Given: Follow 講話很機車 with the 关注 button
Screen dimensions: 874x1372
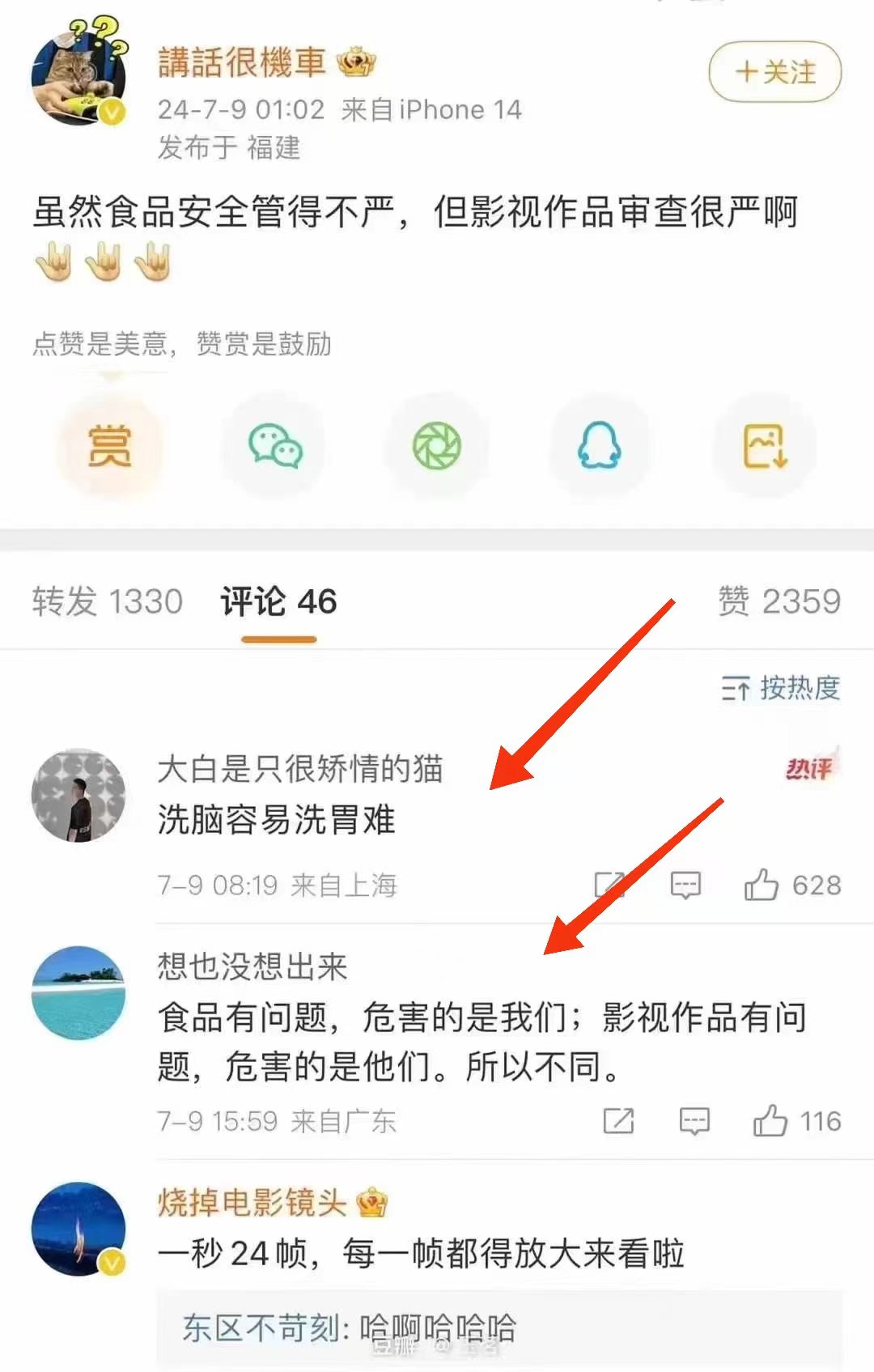Looking at the screenshot, I should (774, 72).
